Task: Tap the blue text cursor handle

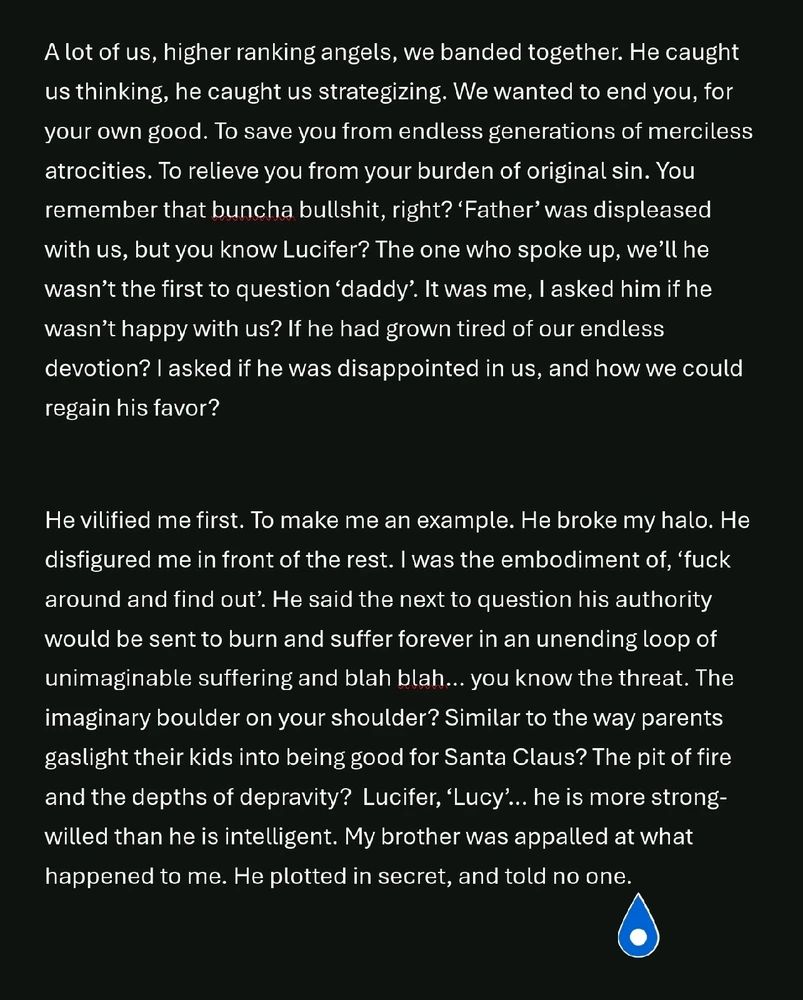Action: coord(638,929)
